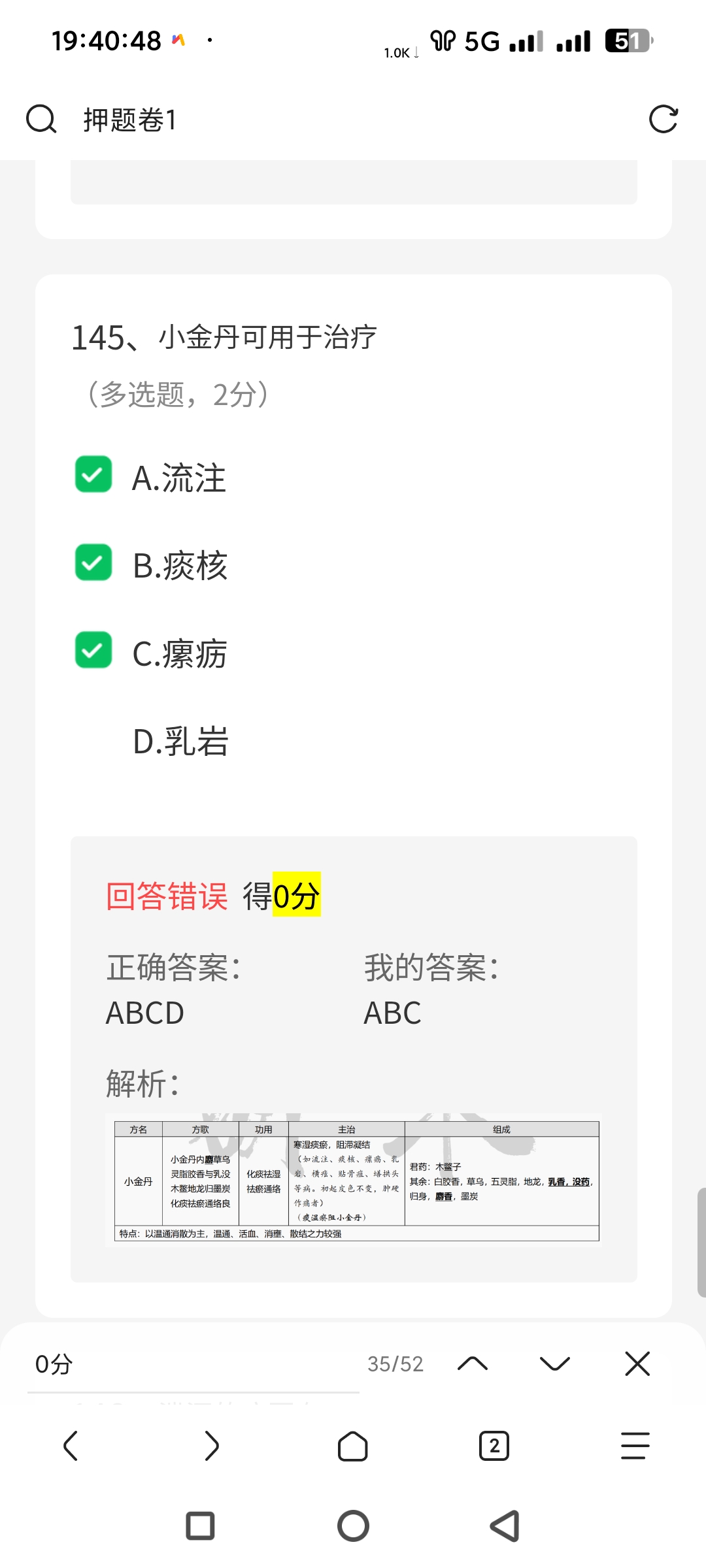Open the browser home page
The height and width of the screenshot is (1568, 706).
tap(353, 1446)
